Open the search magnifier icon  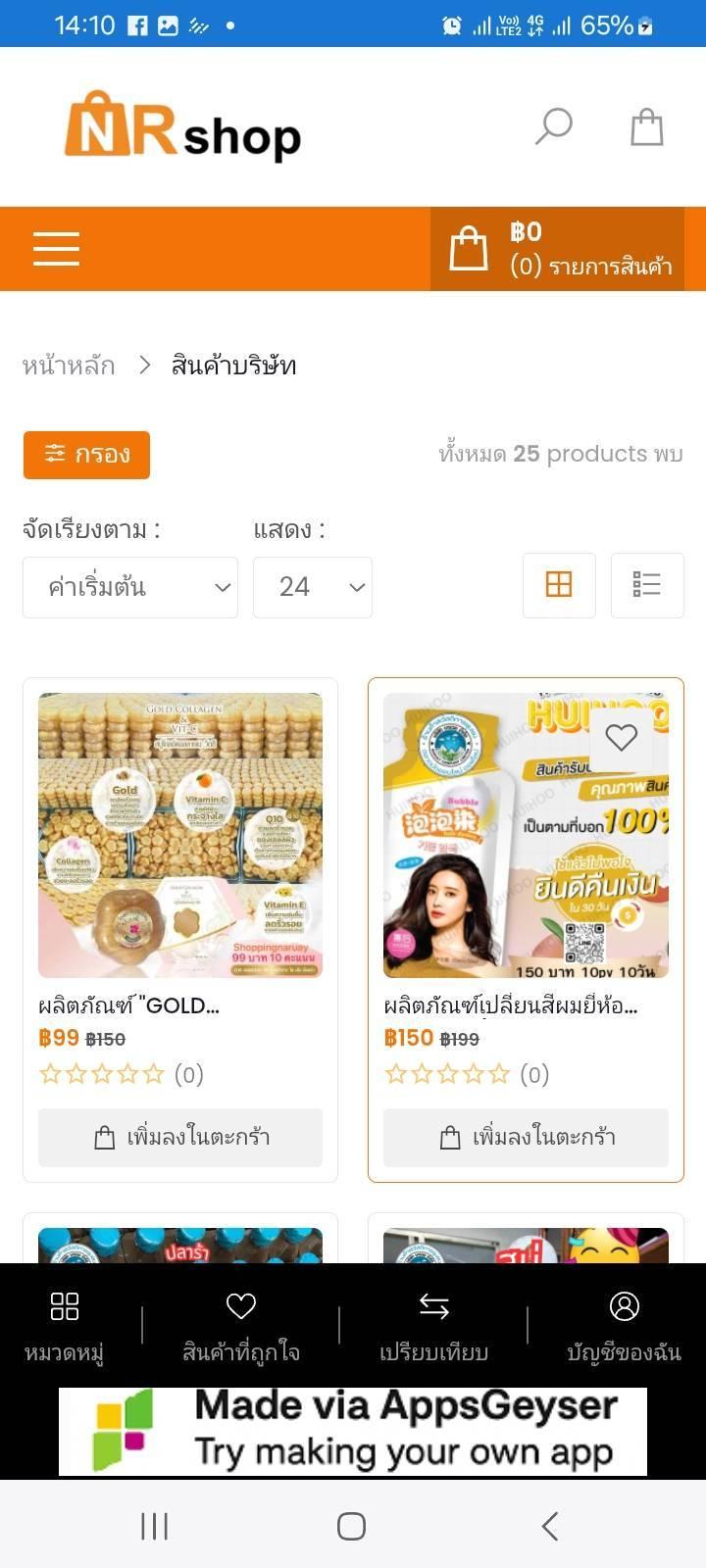point(553,127)
